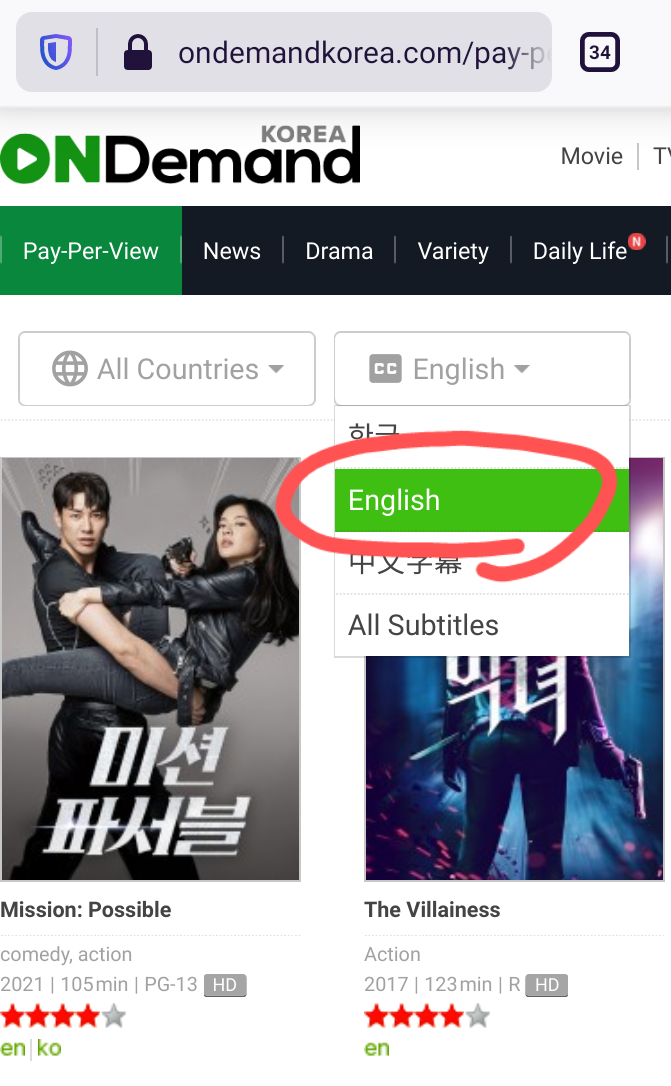Open the Mission: Possible movie poster

[151, 669]
